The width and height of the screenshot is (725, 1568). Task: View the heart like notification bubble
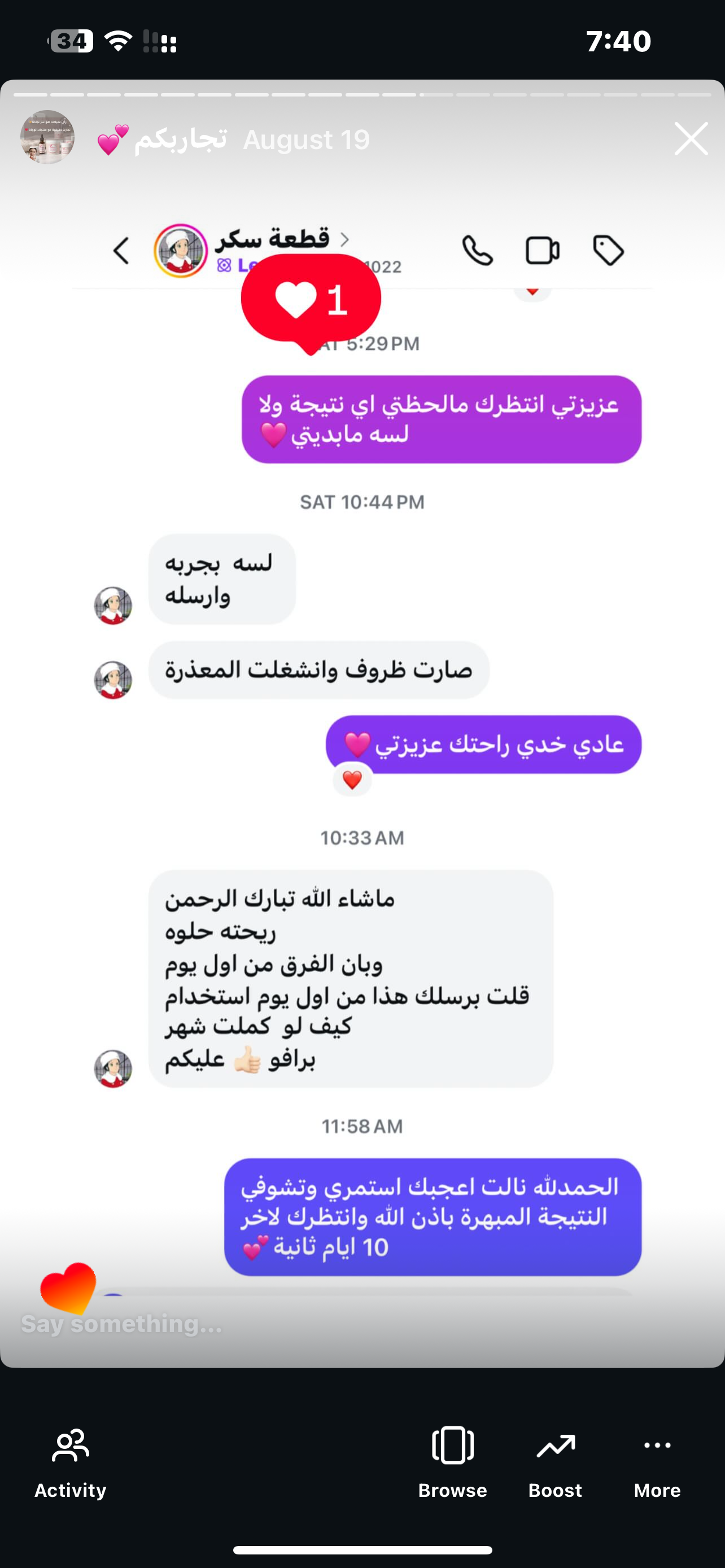(311, 300)
